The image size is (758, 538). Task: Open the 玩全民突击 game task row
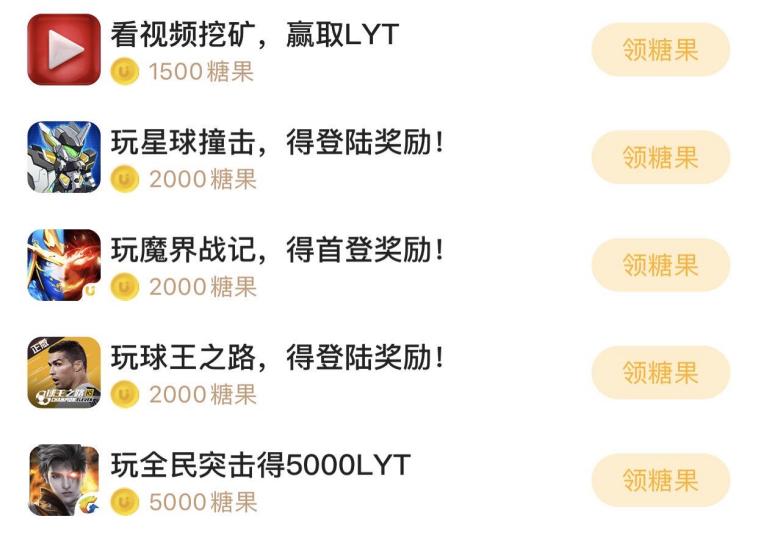pyautogui.click(x=260, y=465)
